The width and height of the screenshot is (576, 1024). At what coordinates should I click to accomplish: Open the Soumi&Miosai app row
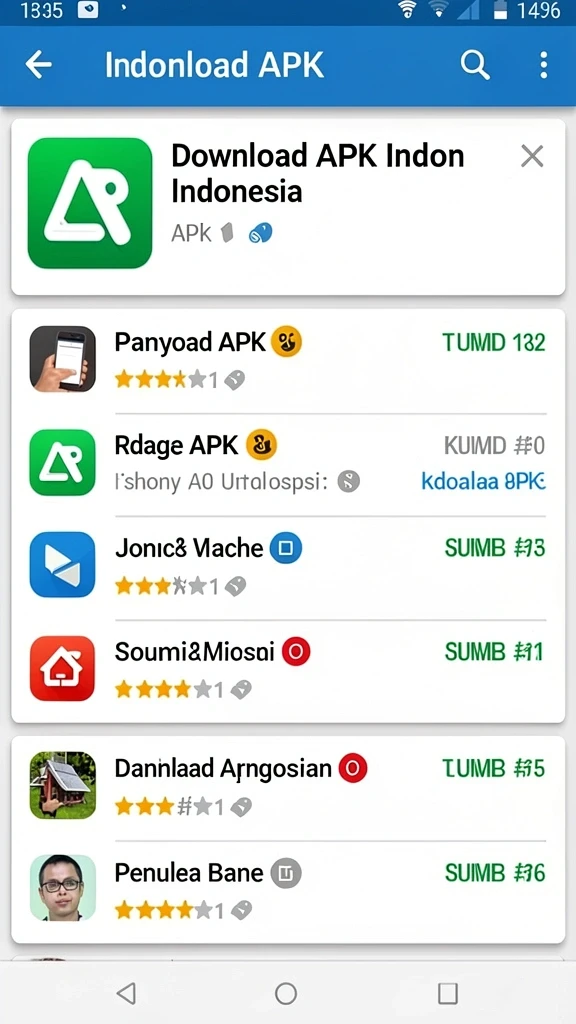[288, 669]
